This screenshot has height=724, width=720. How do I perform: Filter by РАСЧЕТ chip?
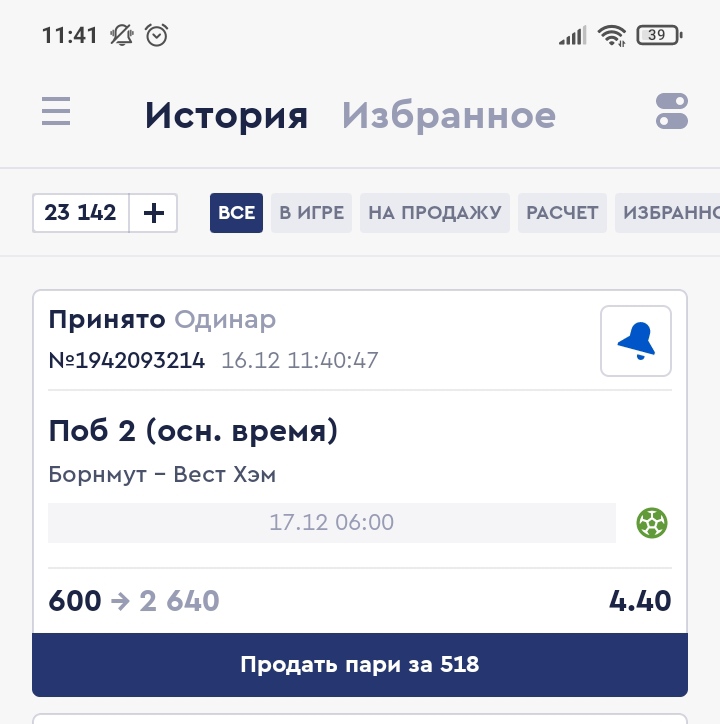pyautogui.click(x=562, y=213)
